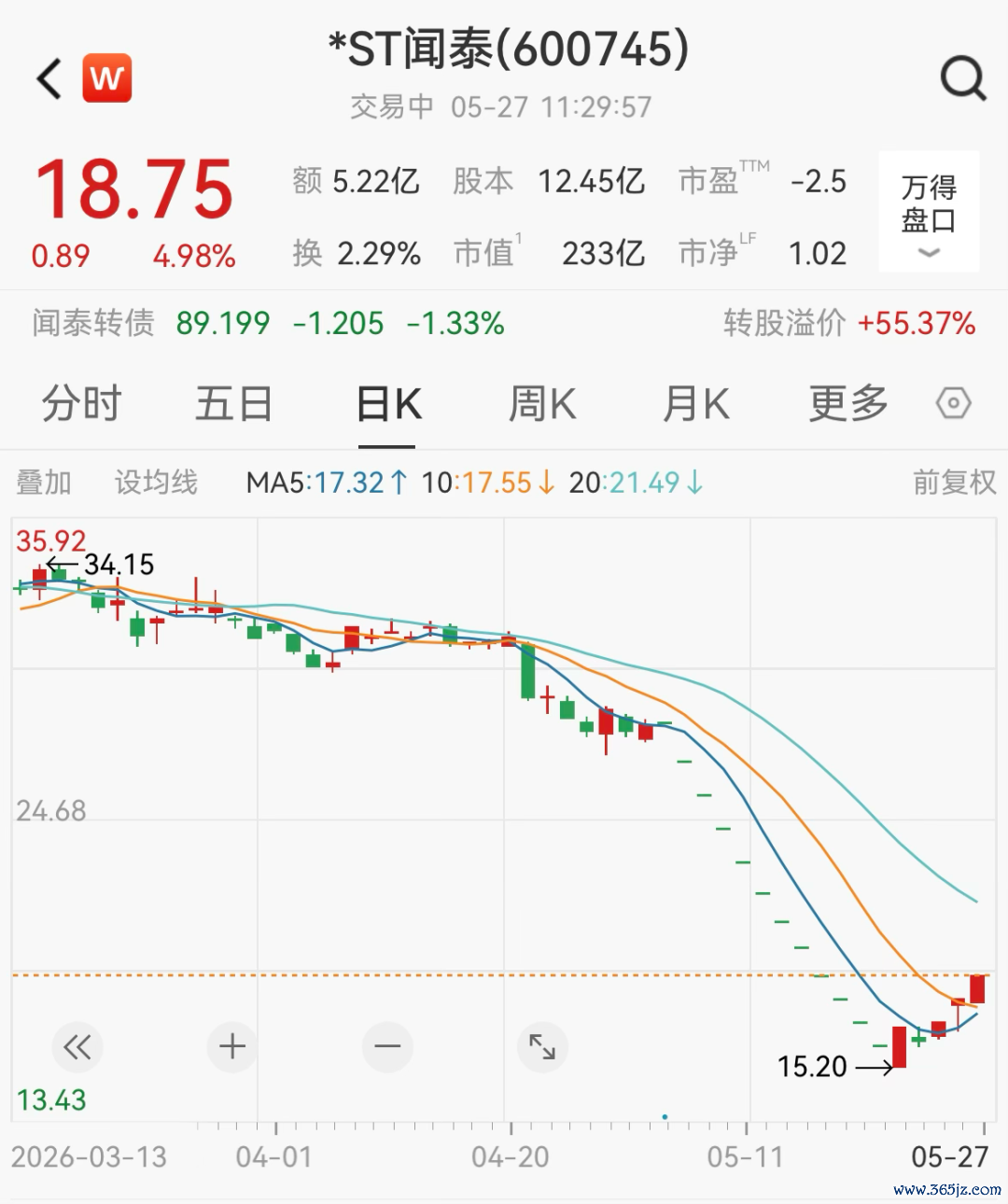Tap 叠加 to overlay another stock
Screen dimensions: 1008x1204
(x=44, y=483)
